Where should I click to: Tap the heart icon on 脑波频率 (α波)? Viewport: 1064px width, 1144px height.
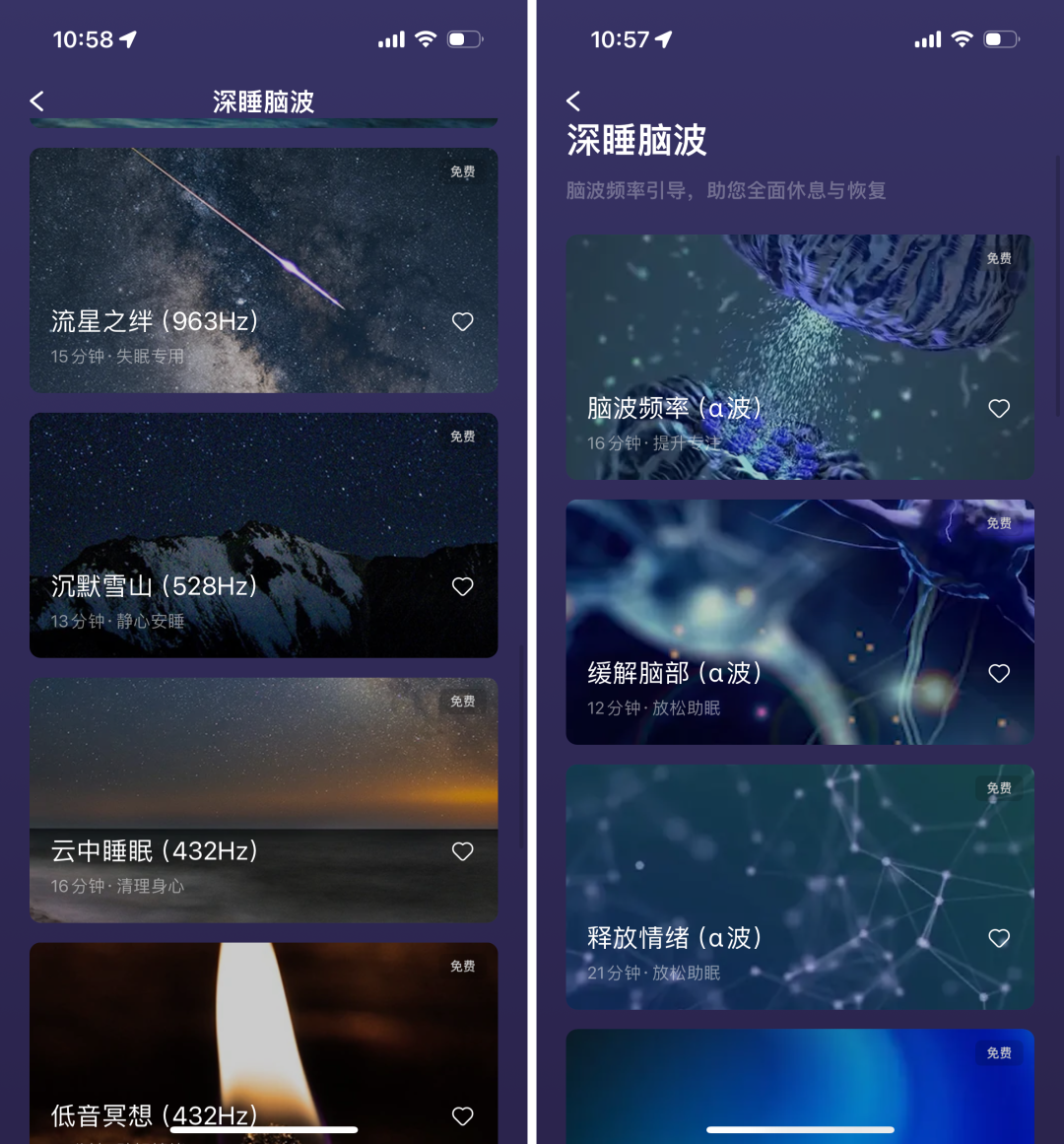coord(998,408)
